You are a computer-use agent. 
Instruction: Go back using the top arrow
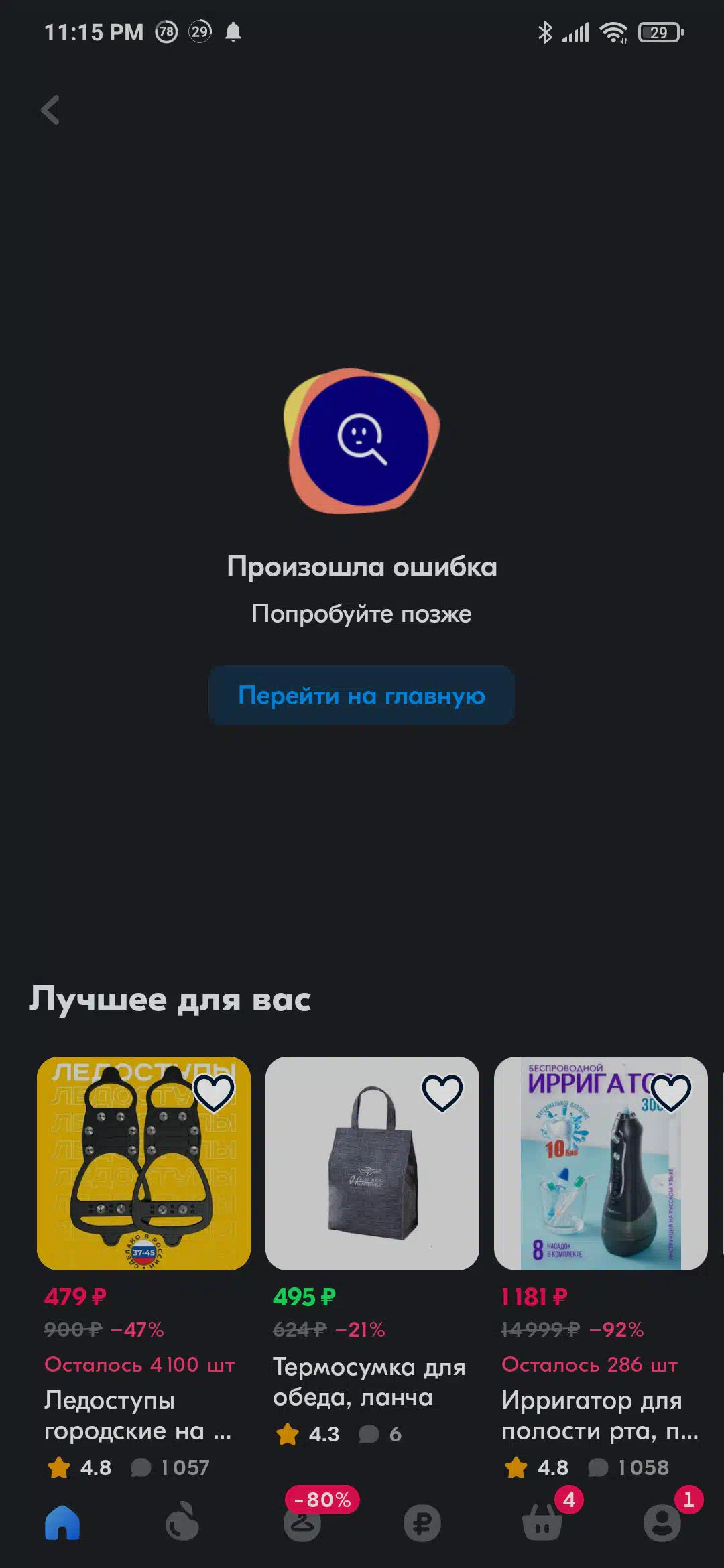(50, 111)
